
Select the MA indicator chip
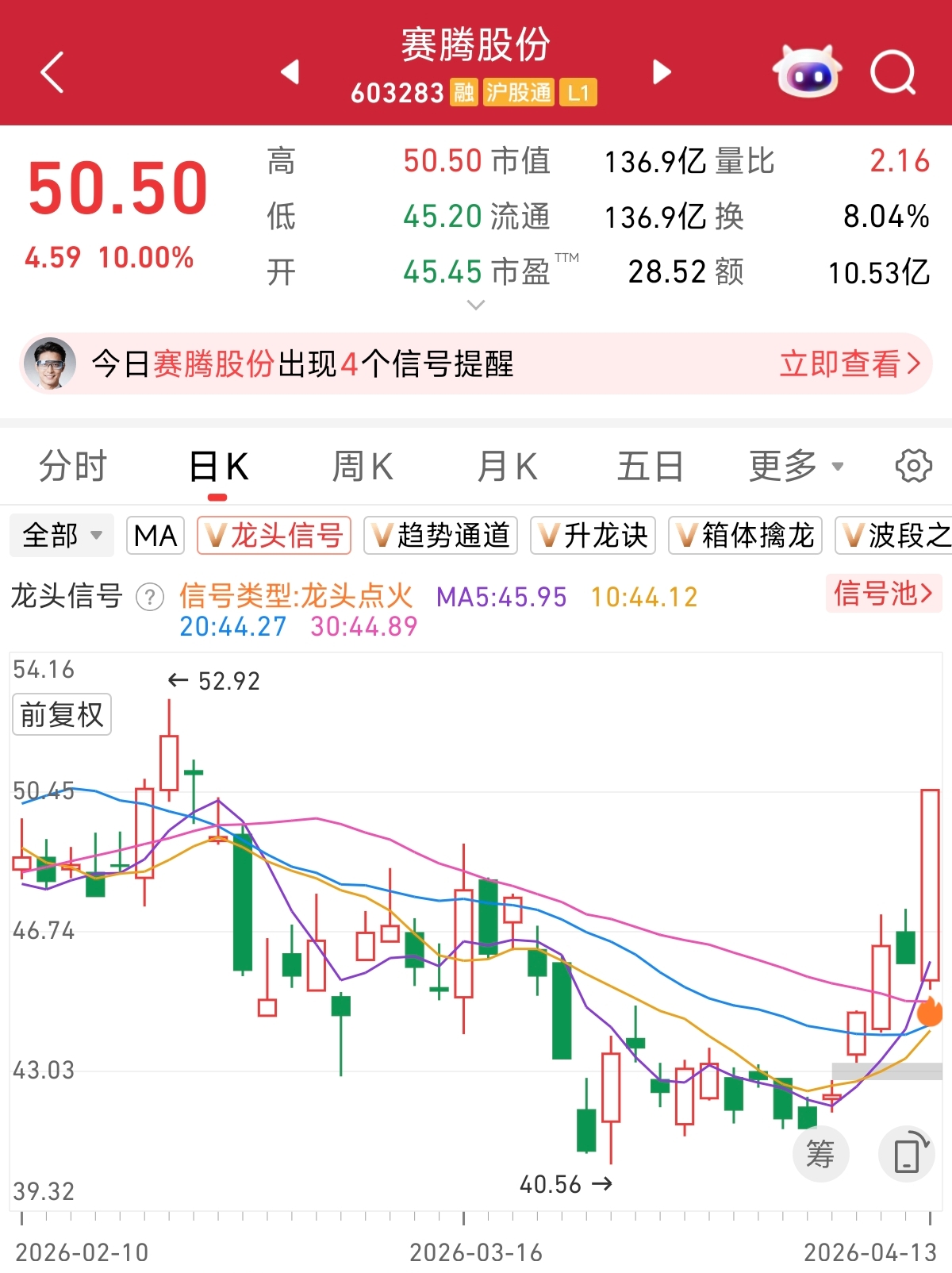155,536
